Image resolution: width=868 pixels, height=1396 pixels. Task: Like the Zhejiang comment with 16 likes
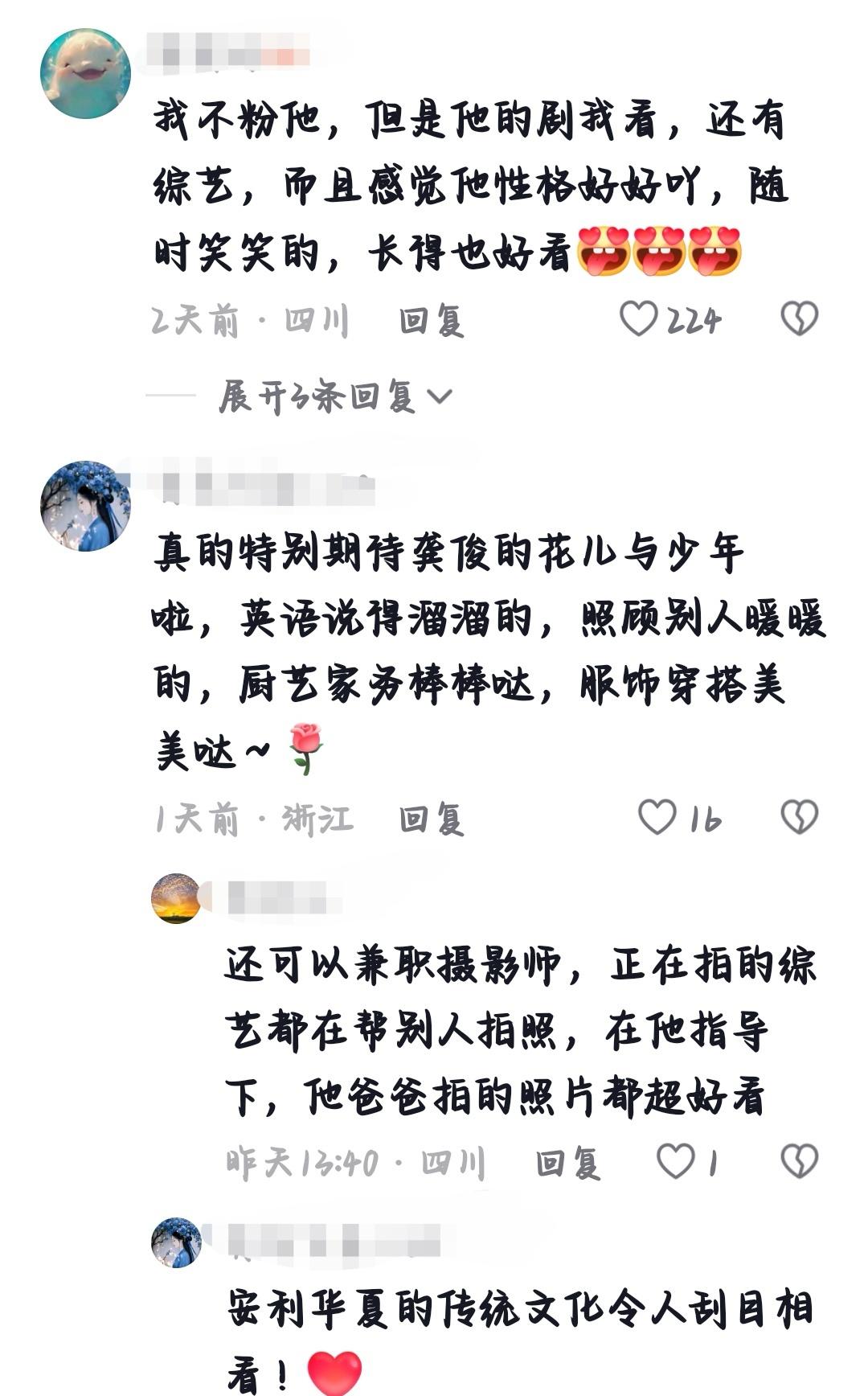657,818
